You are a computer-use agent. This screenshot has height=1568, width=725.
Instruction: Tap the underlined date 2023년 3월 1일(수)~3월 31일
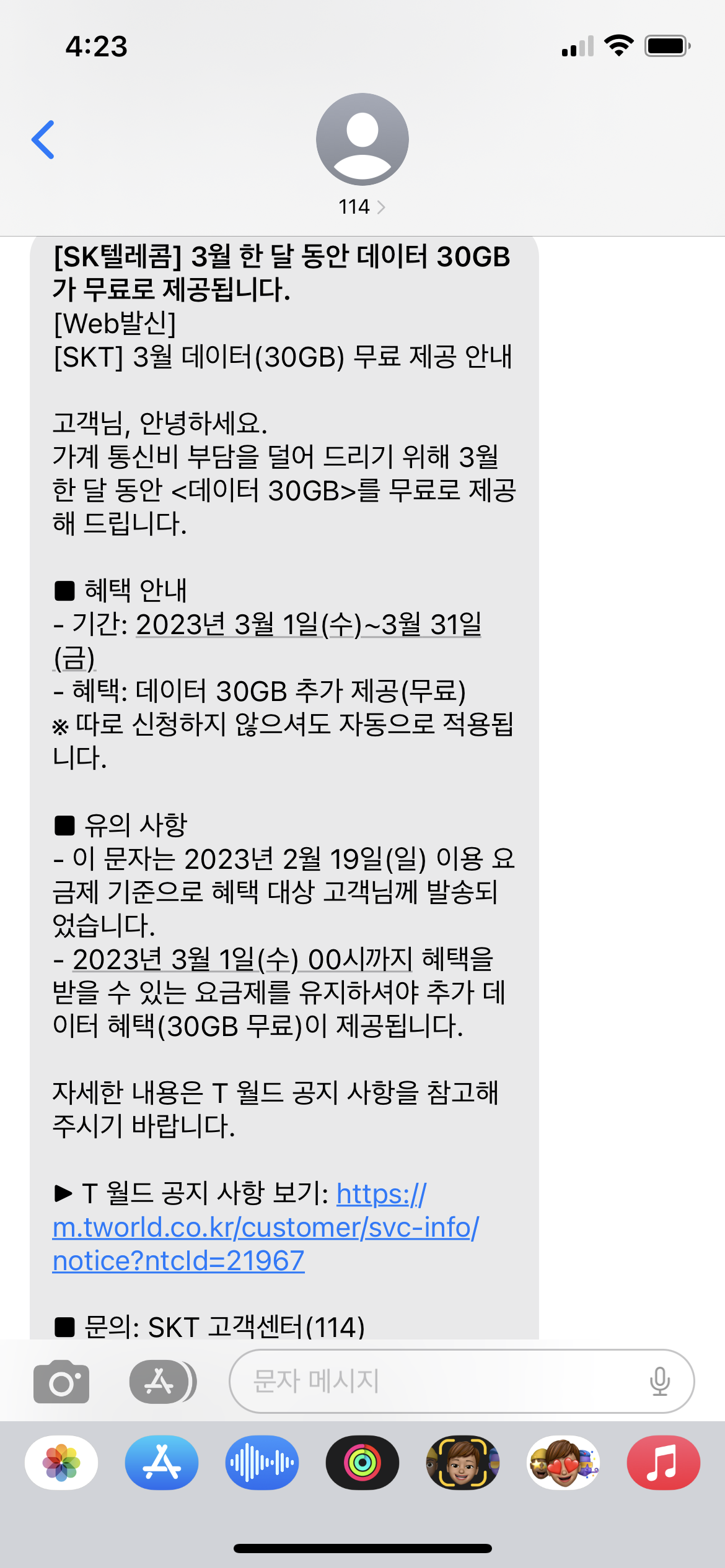coord(308,624)
